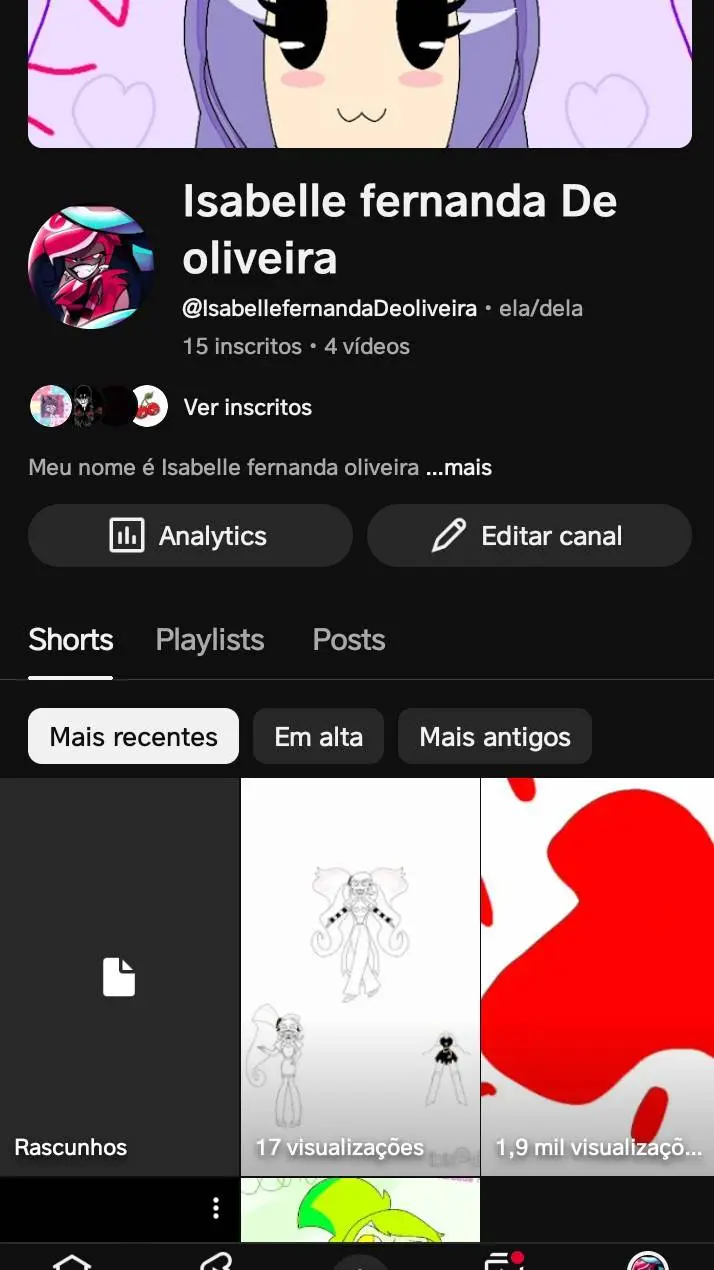Expand channel description with ...mais
The width and height of the screenshot is (714, 1270).
(459, 467)
